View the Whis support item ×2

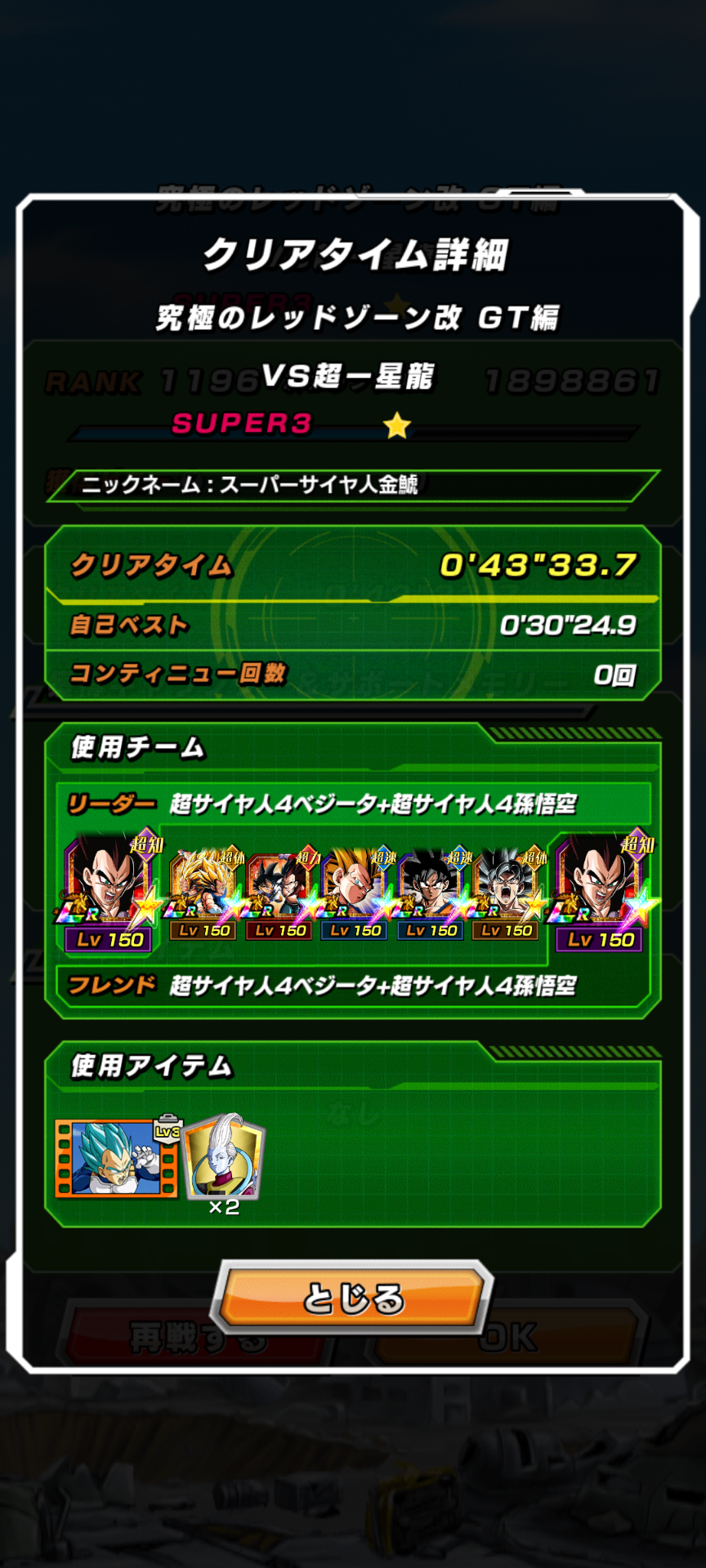point(224,1158)
